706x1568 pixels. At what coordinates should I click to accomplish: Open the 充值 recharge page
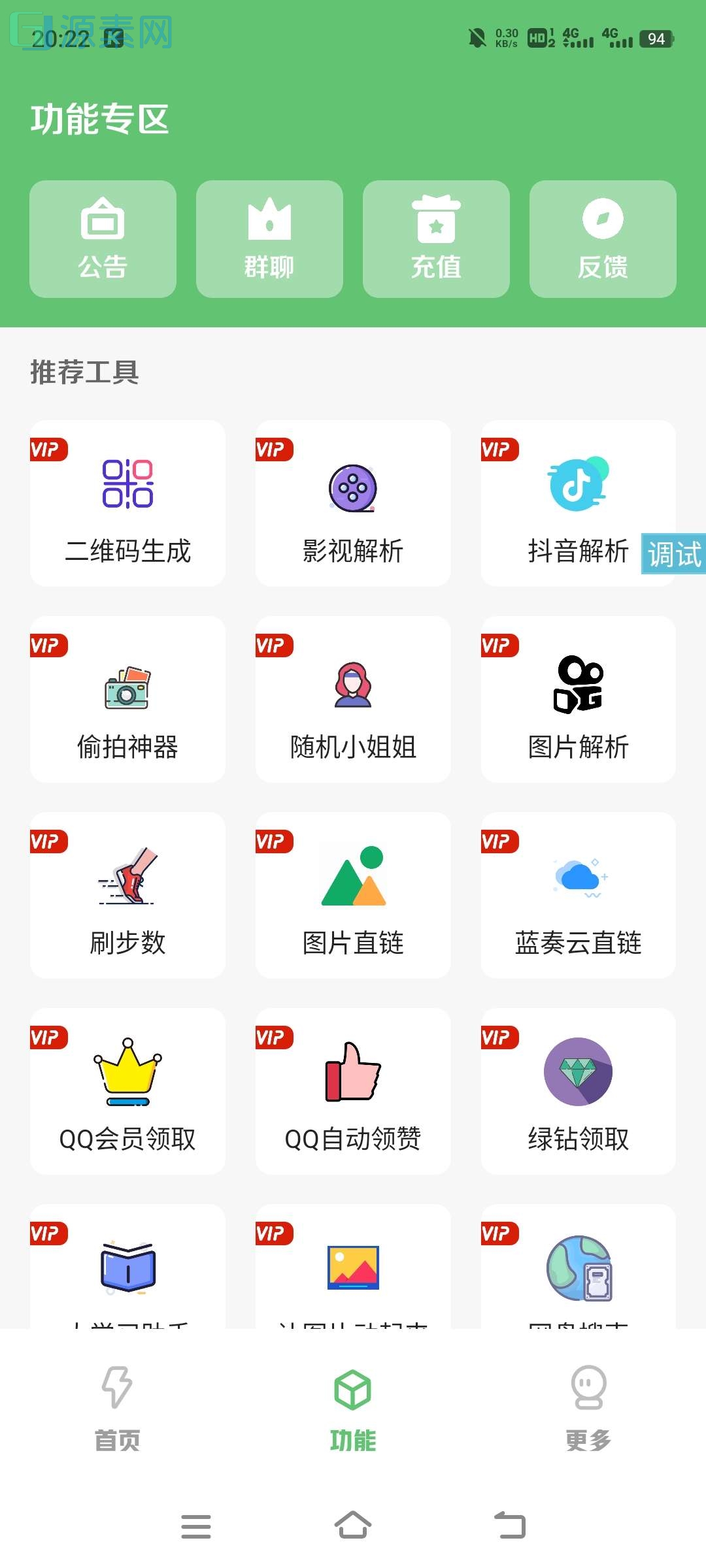coord(436,239)
